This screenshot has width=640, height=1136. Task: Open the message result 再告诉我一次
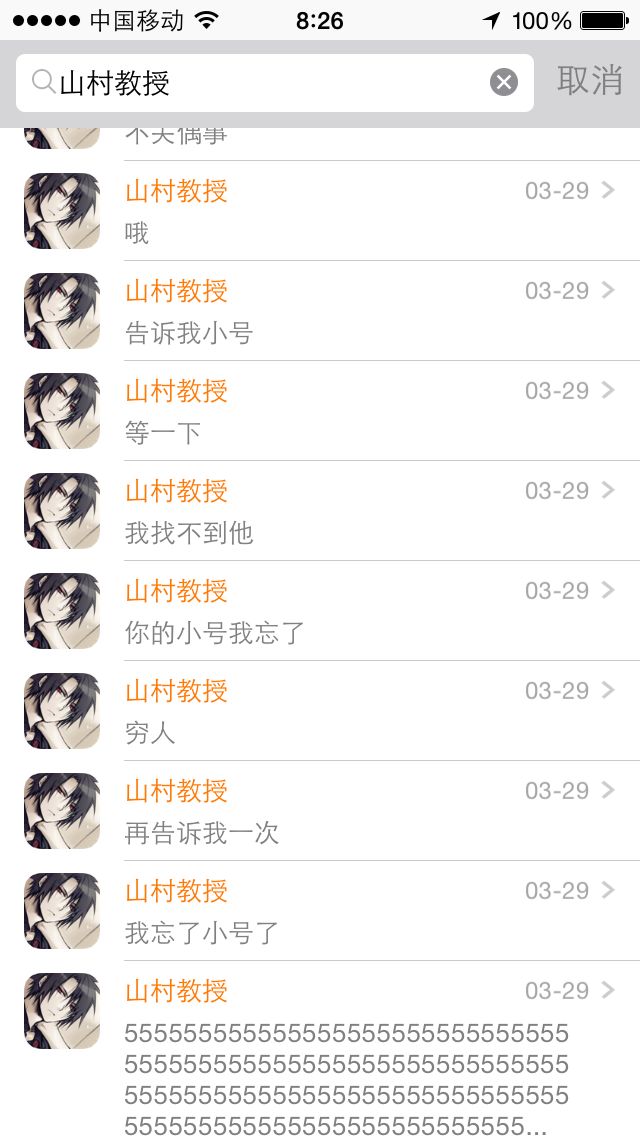pyautogui.click(x=330, y=811)
